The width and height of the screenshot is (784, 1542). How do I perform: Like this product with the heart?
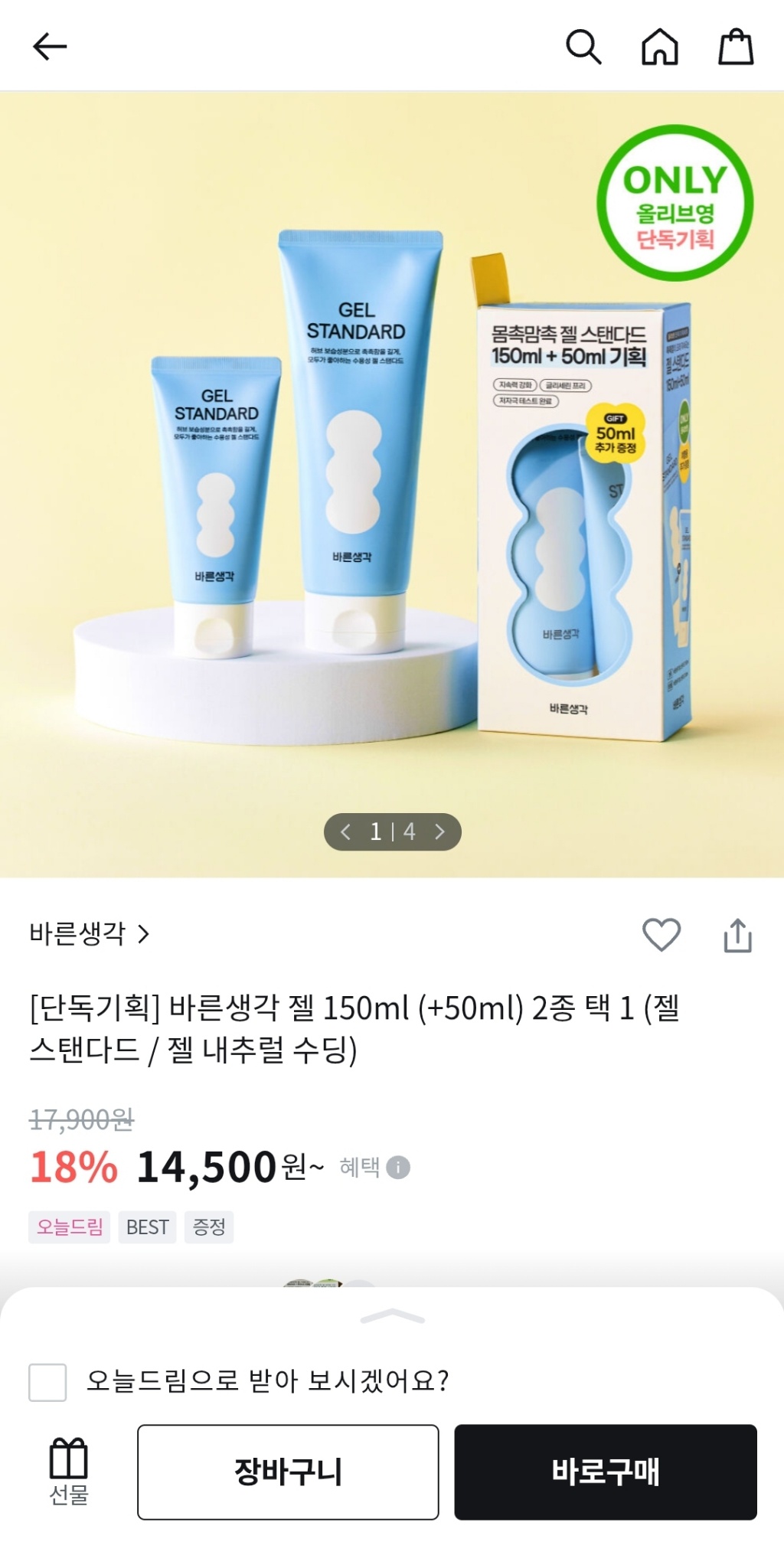click(x=661, y=934)
